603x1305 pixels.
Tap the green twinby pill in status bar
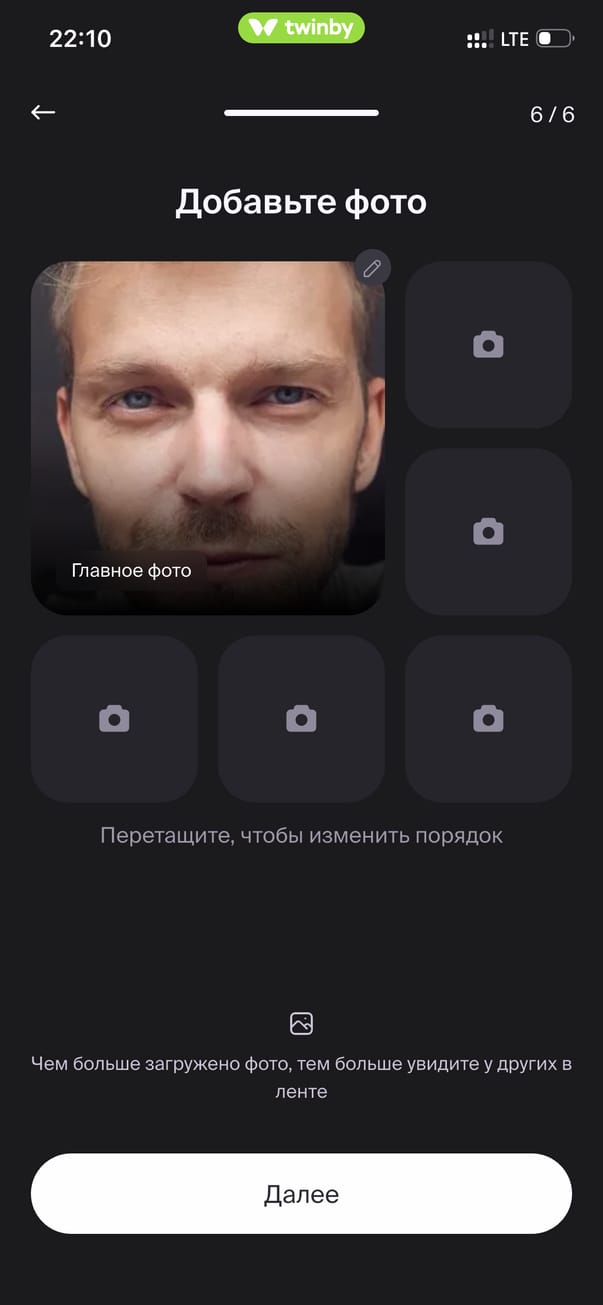coord(301,28)
